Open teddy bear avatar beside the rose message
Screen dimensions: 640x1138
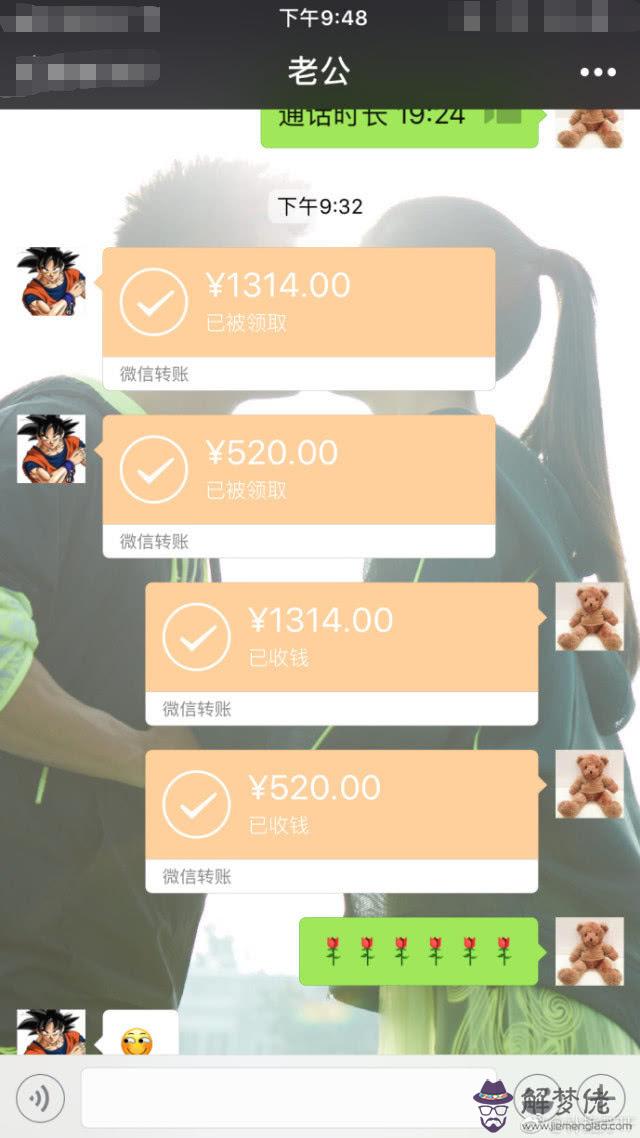click(589, 951)
